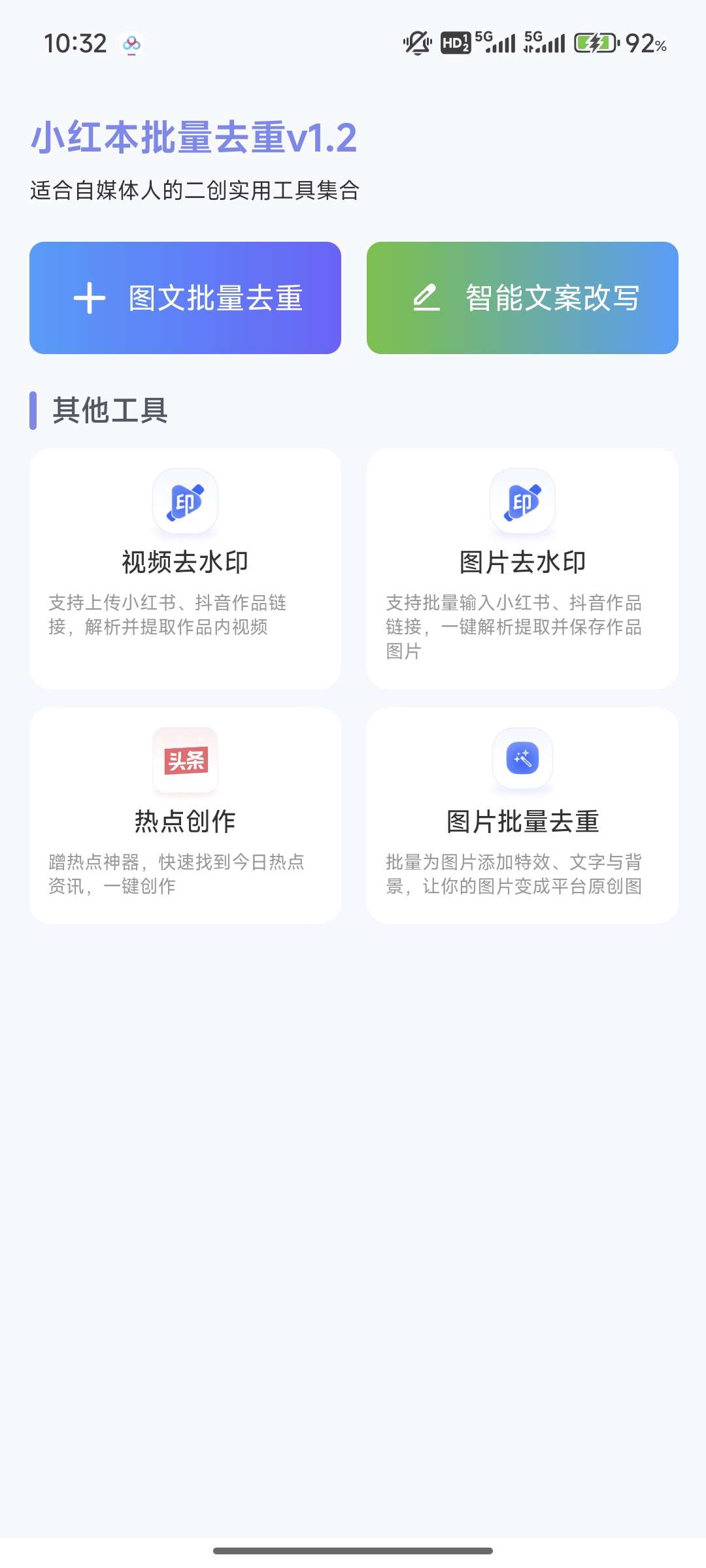
Task: Open the 视频去水印 watermark-removal tool icon
Action: click(185, 502)
